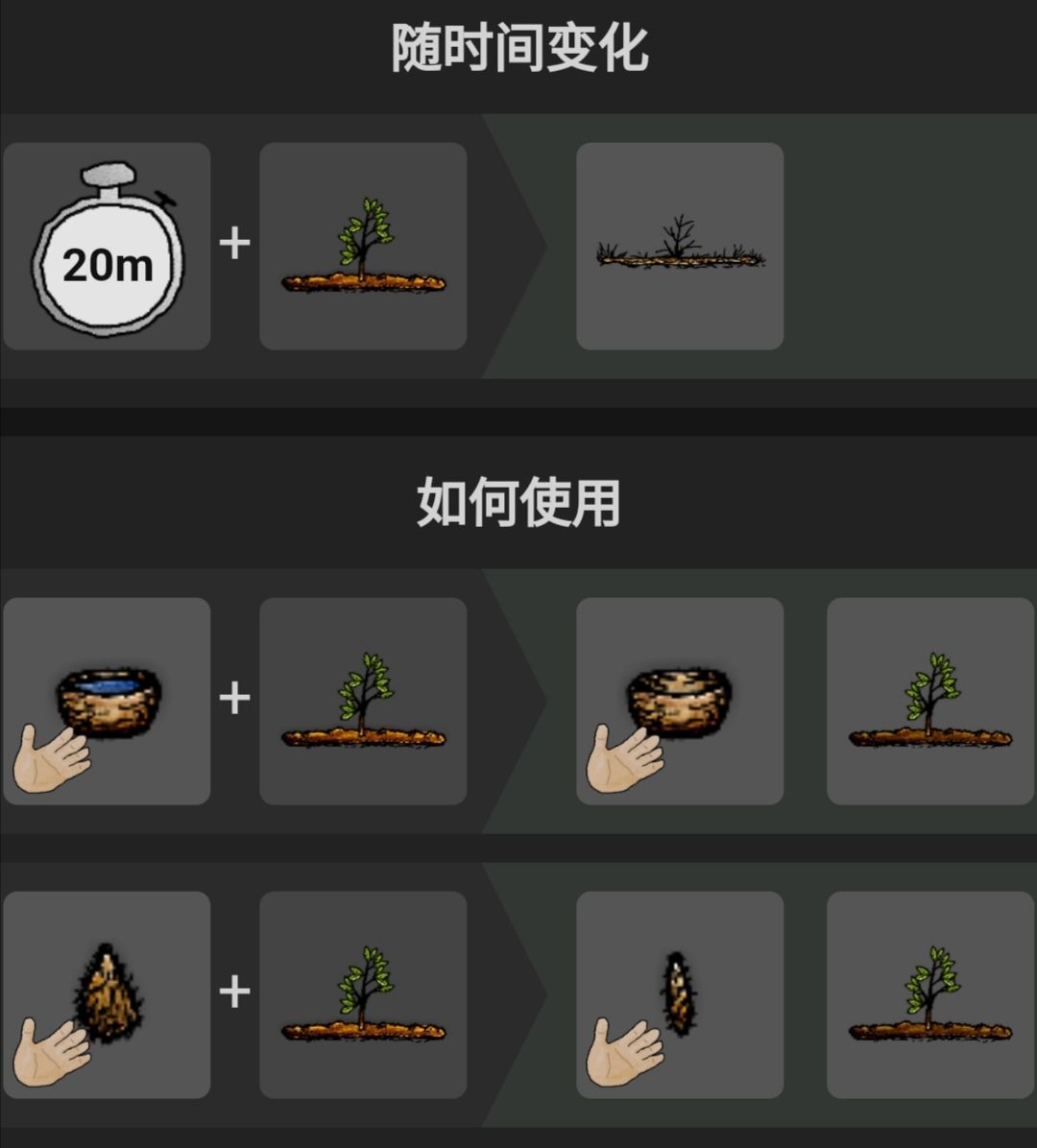Click the green sapling beside the timer
The height and width of the screenshot is (1148, 1037).
pos(365,245)
